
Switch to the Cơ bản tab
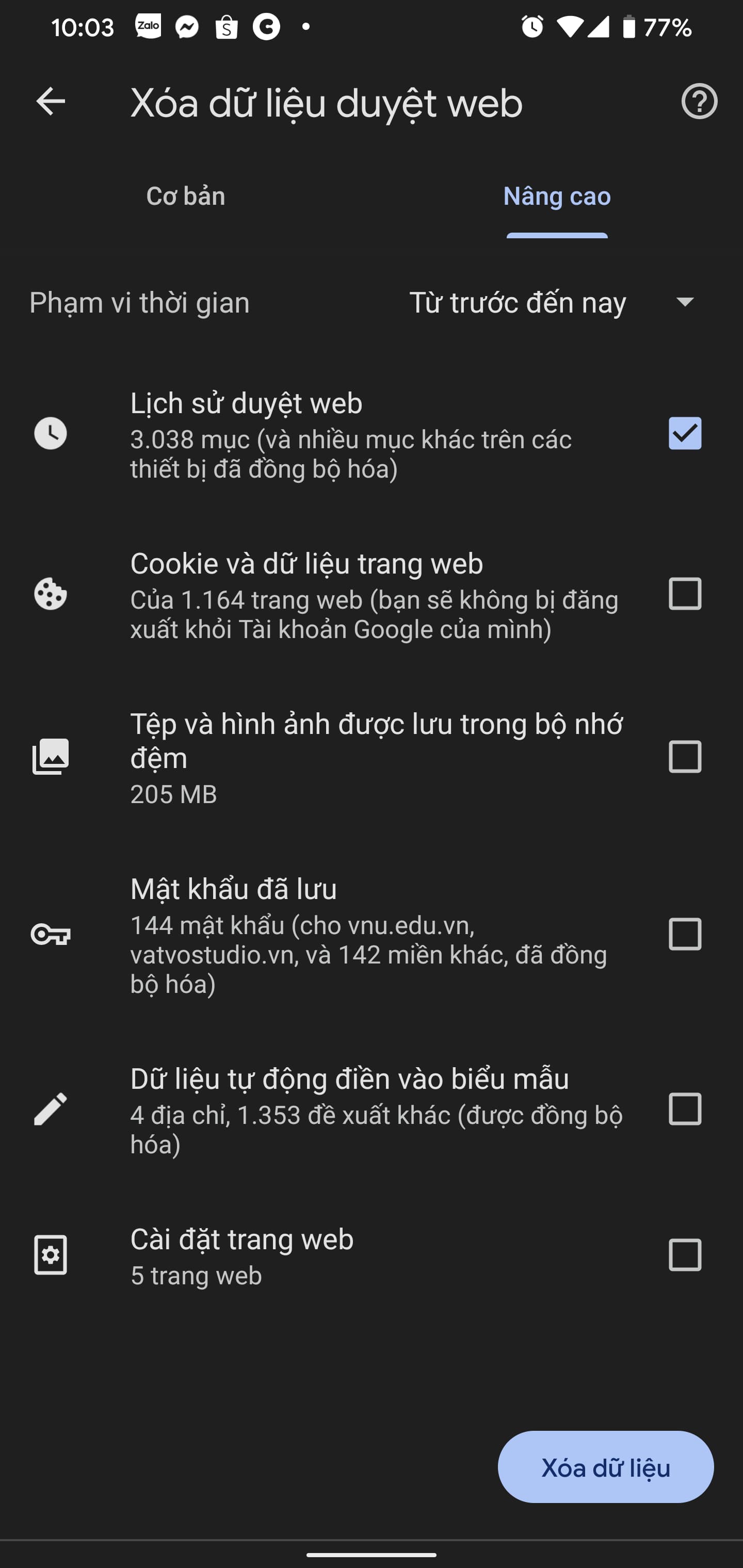tap(186, 196)
